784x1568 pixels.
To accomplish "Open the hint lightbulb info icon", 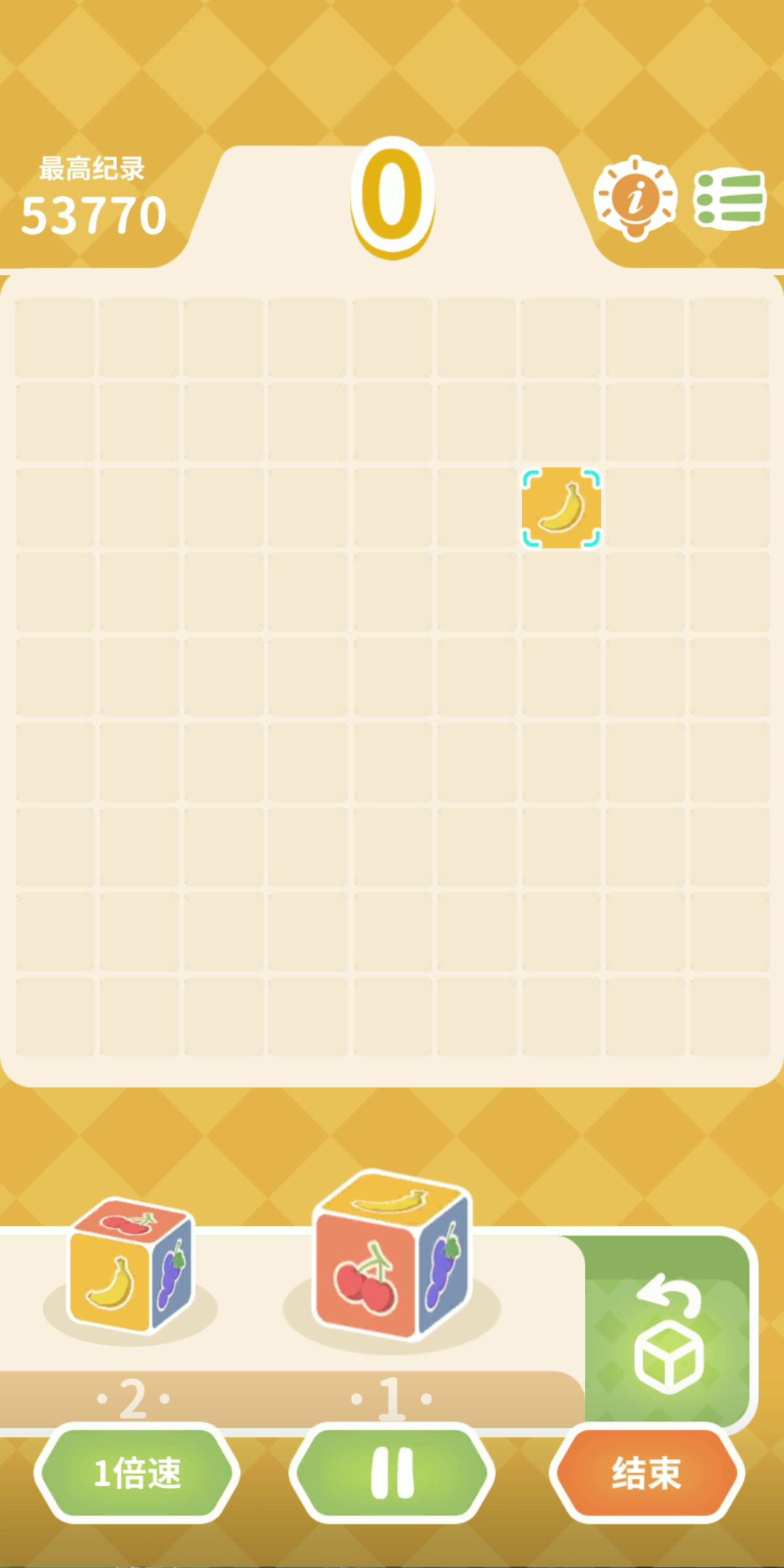I will 635,197.
